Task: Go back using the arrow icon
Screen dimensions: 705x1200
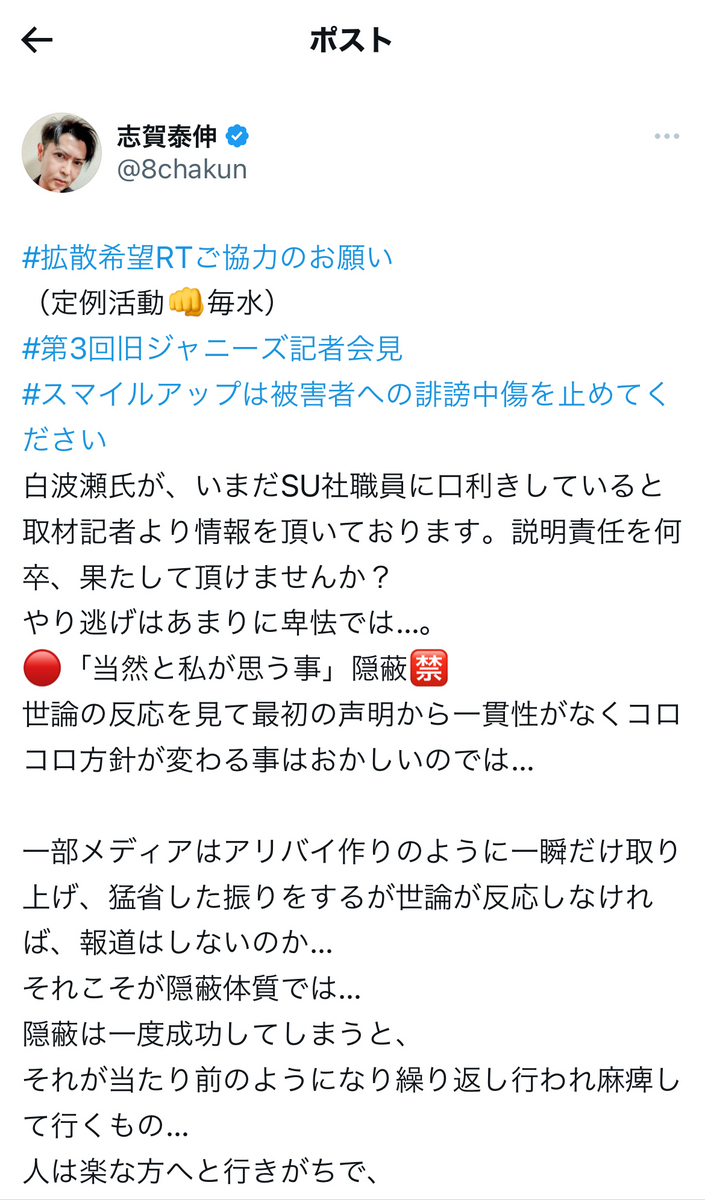Action: point(37,40)
